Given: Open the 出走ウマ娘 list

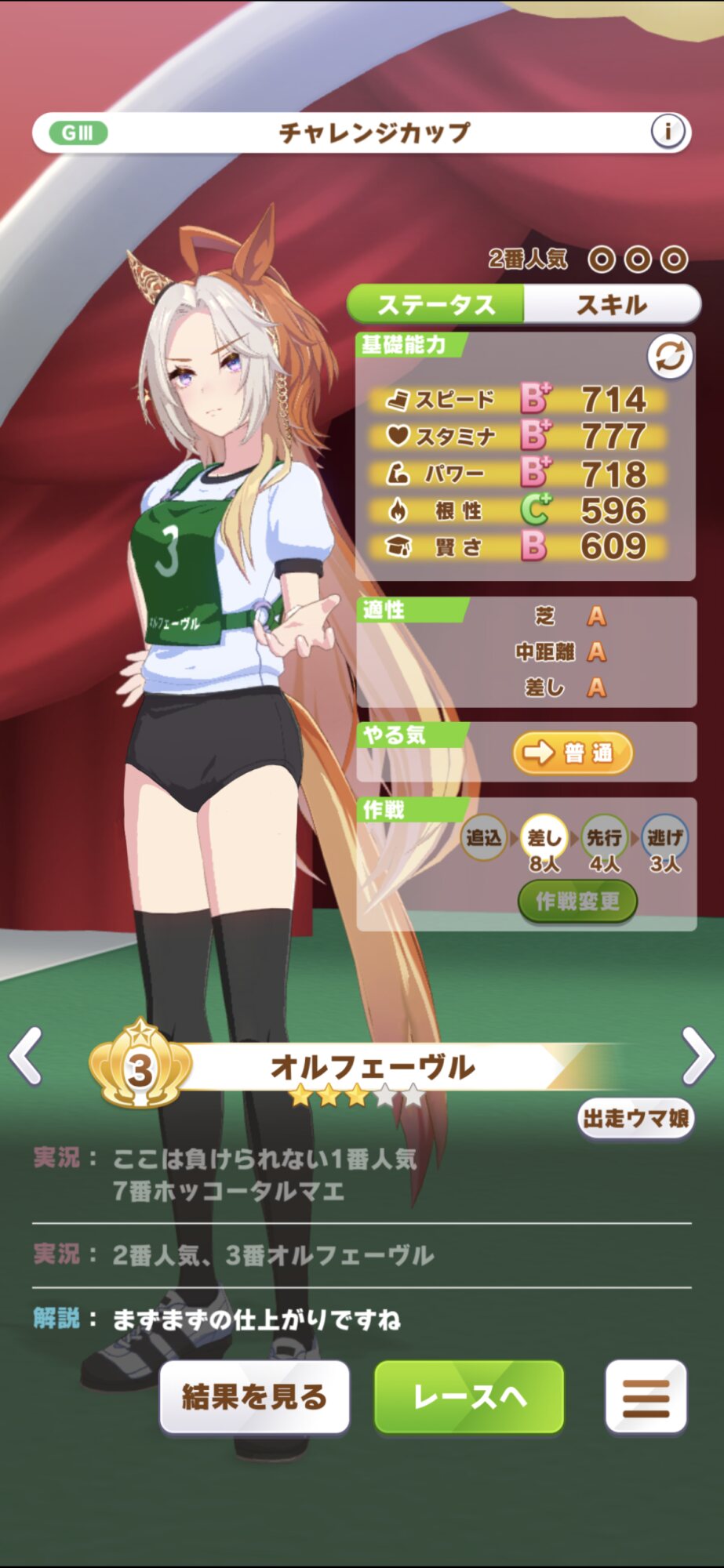Looking at the screenshot, I should (x=635, y=1118).
